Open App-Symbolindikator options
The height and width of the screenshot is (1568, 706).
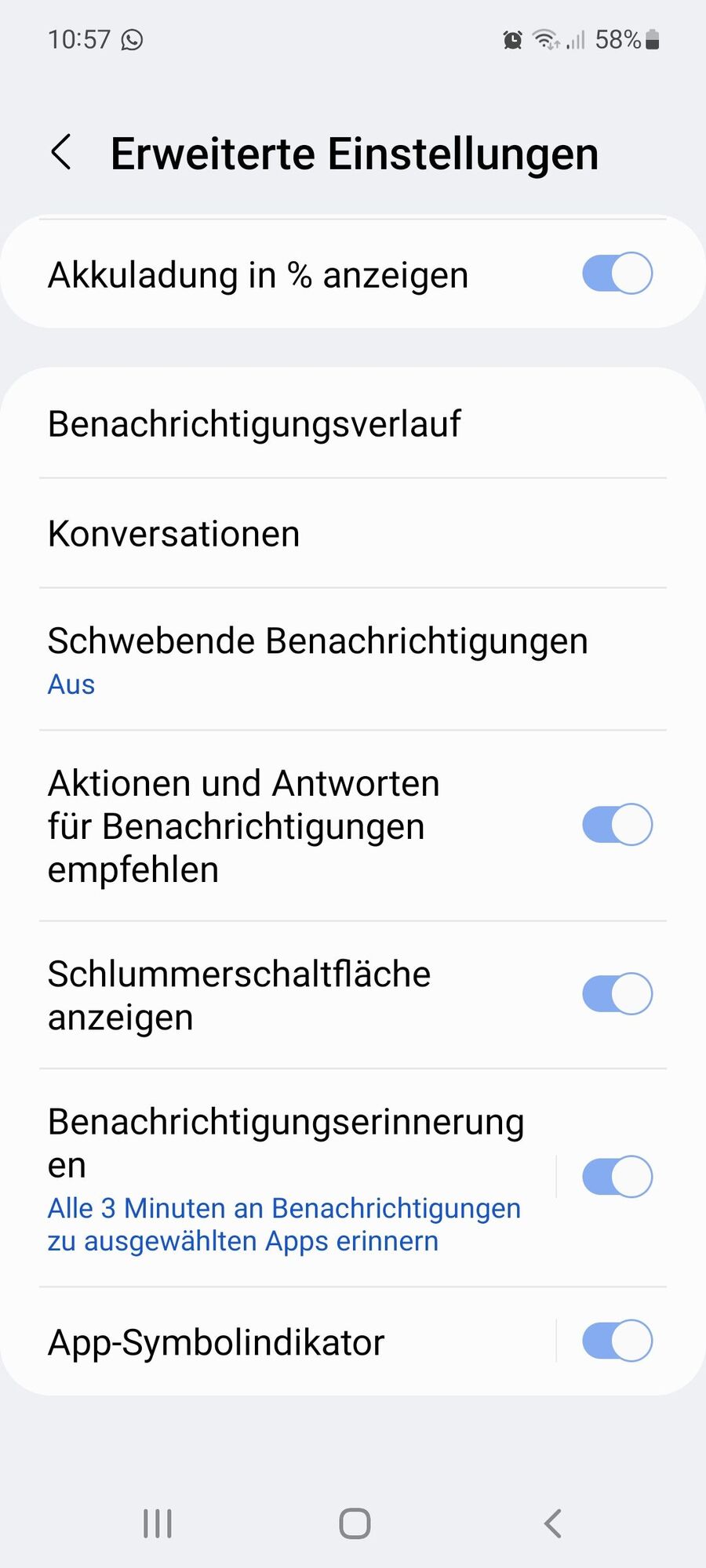(x=217, y=1342)
